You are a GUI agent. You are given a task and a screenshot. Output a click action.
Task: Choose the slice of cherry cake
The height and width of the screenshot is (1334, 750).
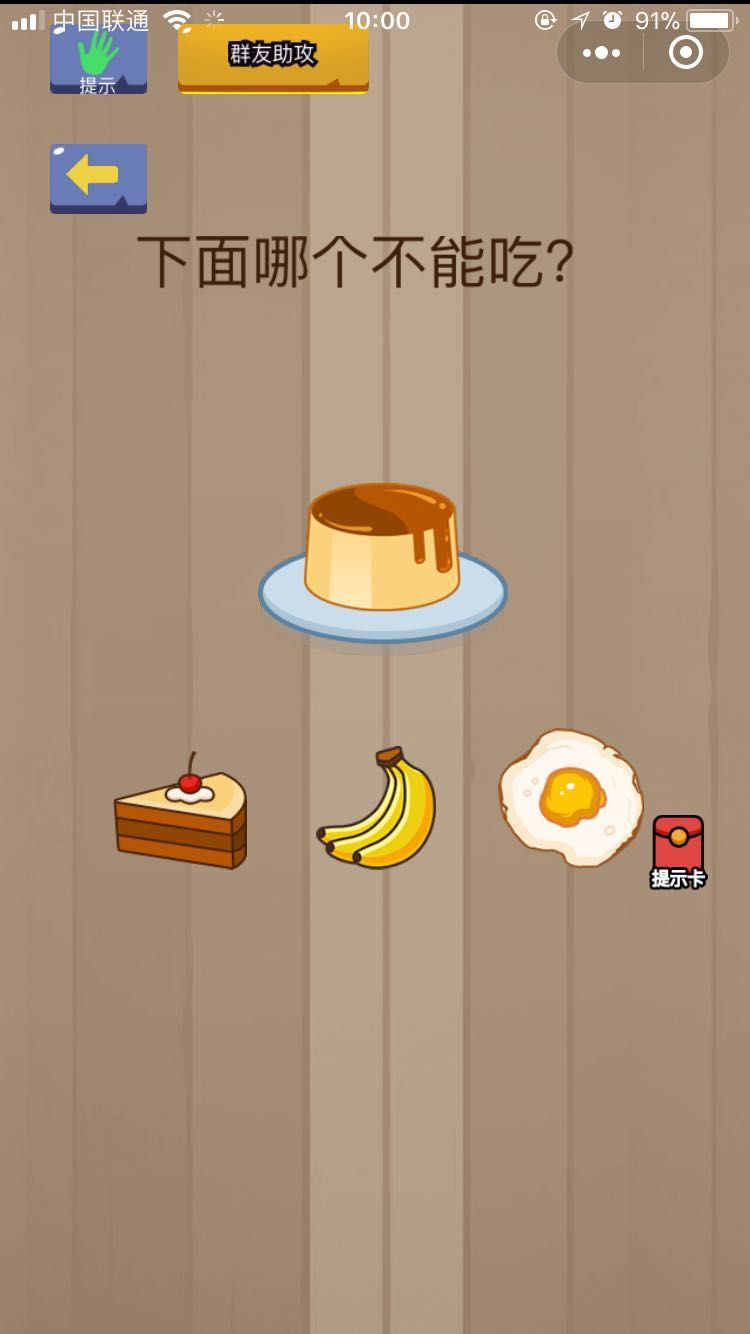click(181, 814)
